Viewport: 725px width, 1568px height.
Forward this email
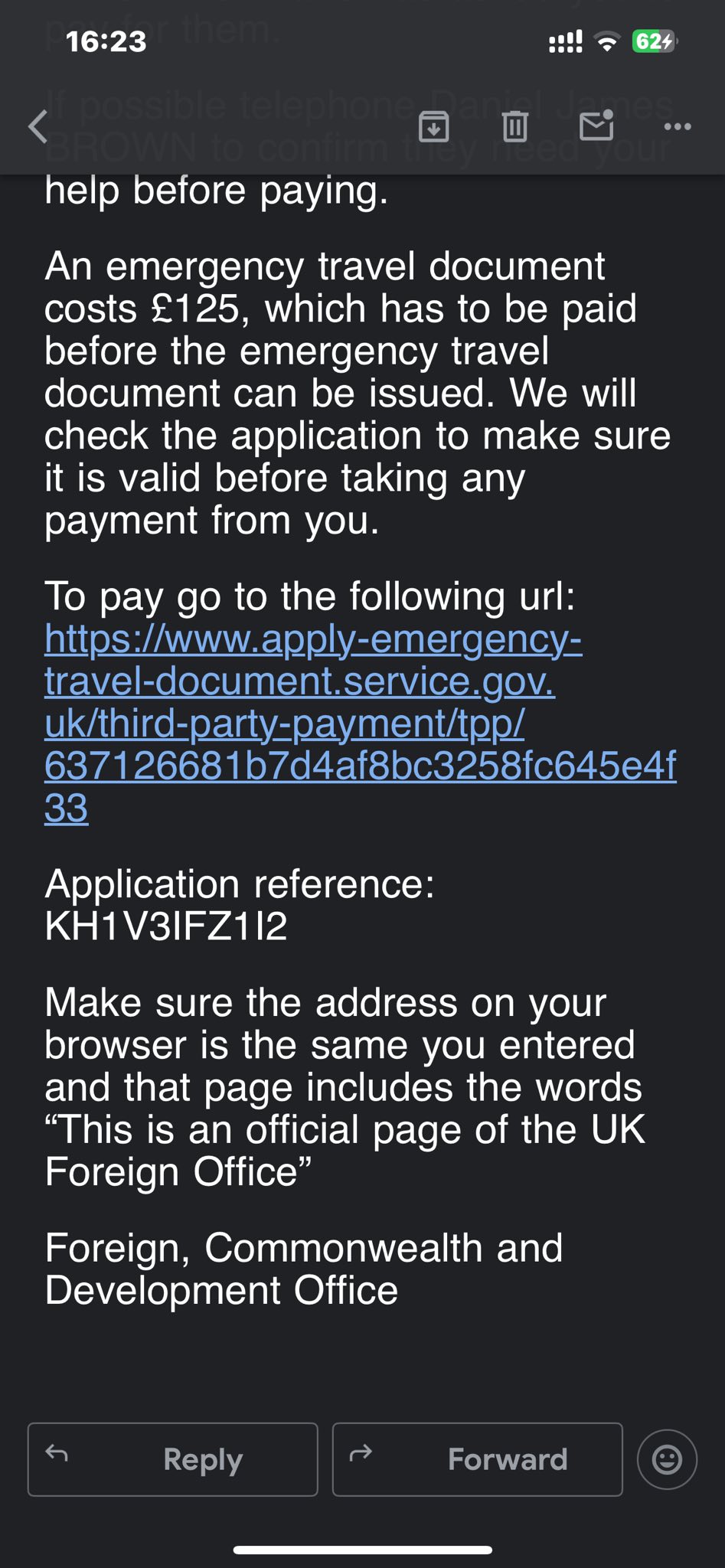click(477, 1459)
